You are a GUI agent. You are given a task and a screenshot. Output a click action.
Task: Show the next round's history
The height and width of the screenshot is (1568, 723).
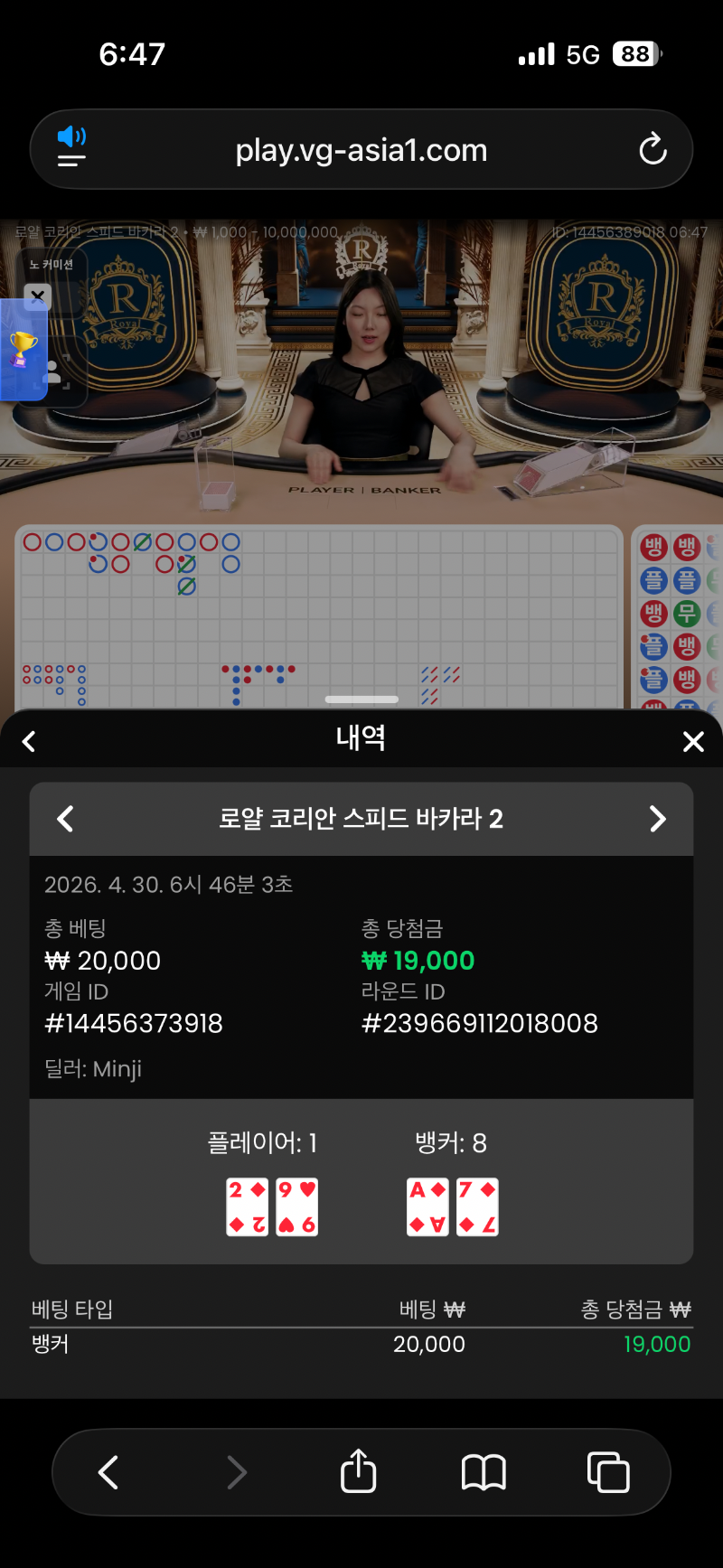tap(658, 819)
